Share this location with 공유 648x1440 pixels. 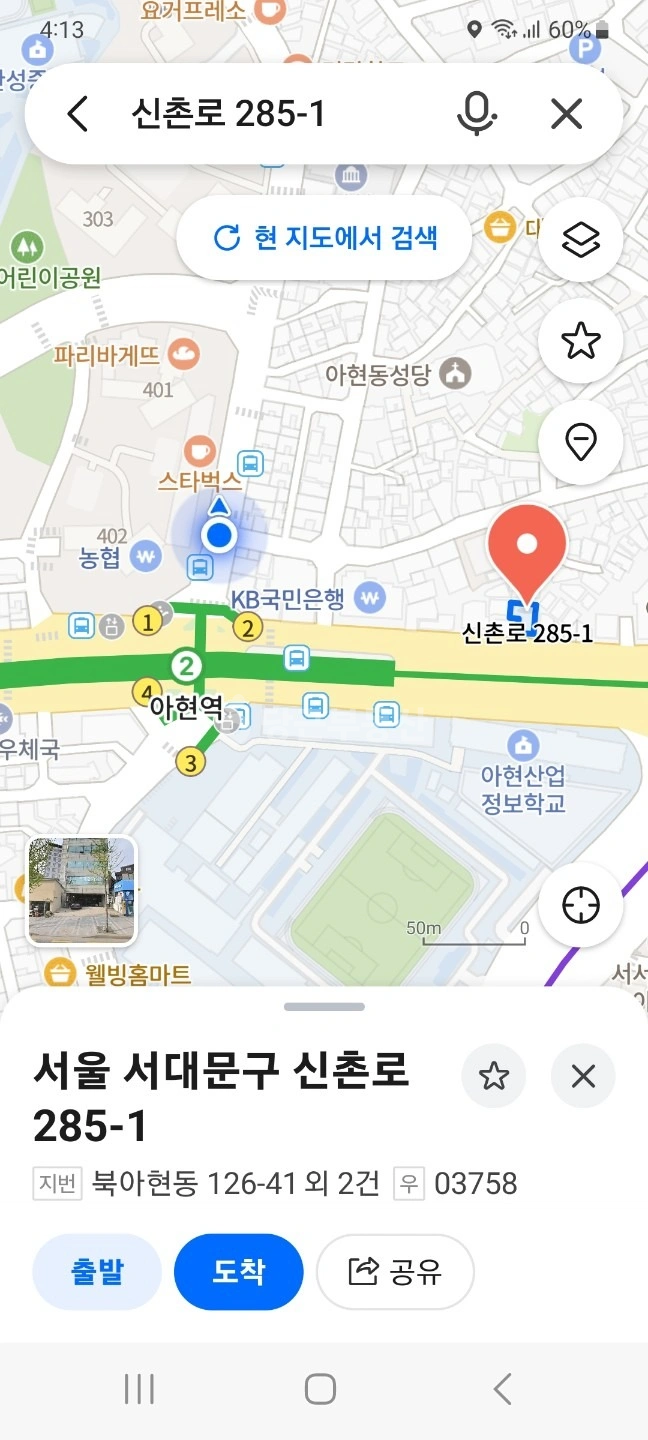click(x=395, y=1272)
